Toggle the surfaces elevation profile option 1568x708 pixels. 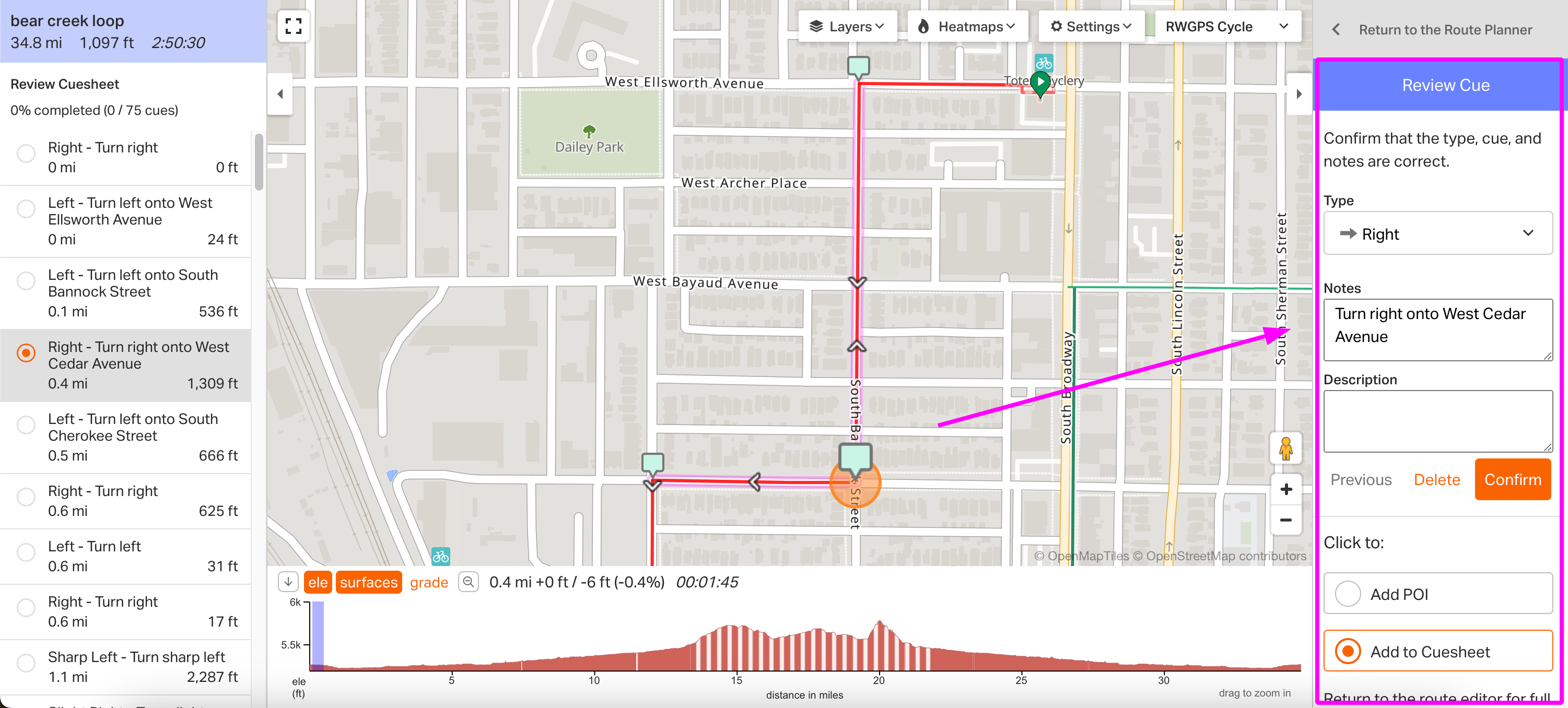point(368,582)
